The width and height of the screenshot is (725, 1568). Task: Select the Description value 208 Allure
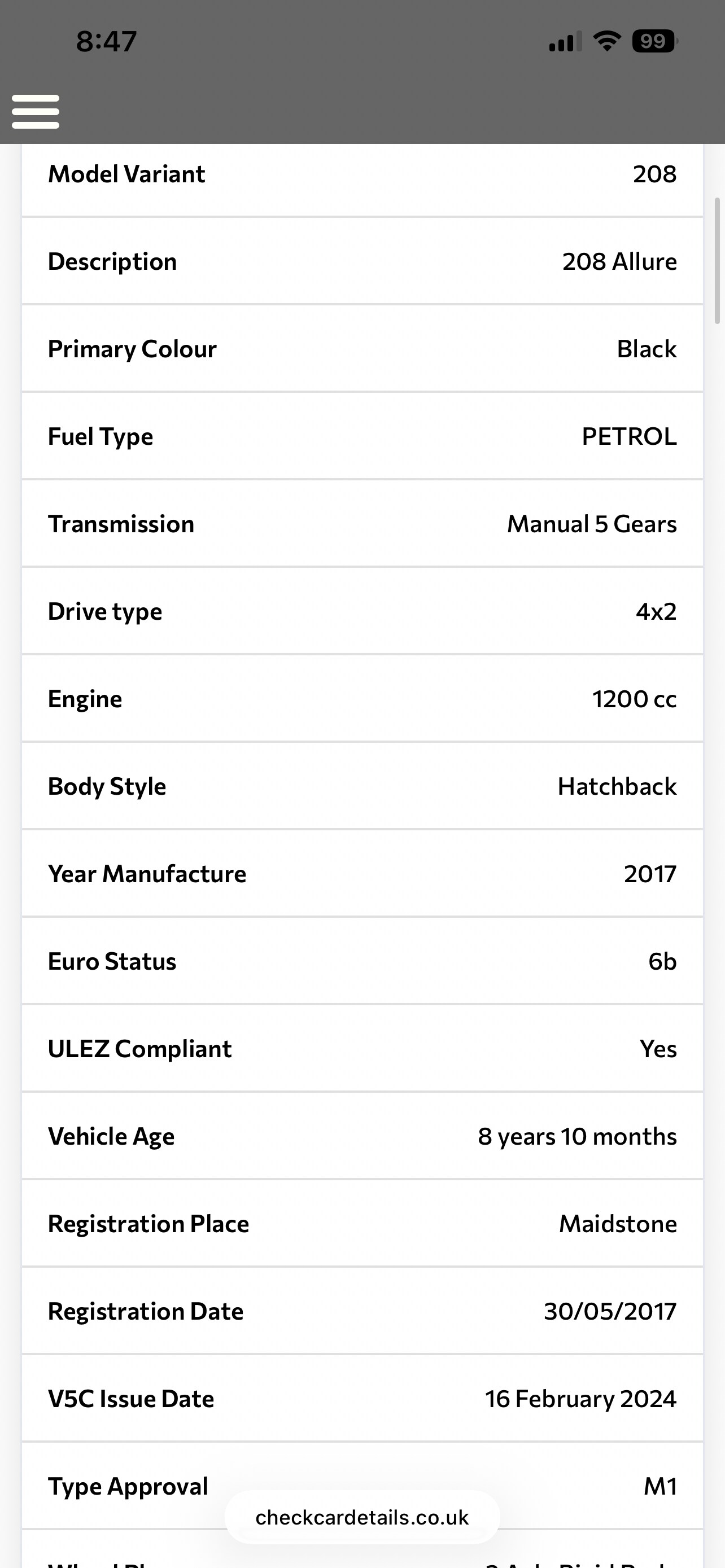618,262
